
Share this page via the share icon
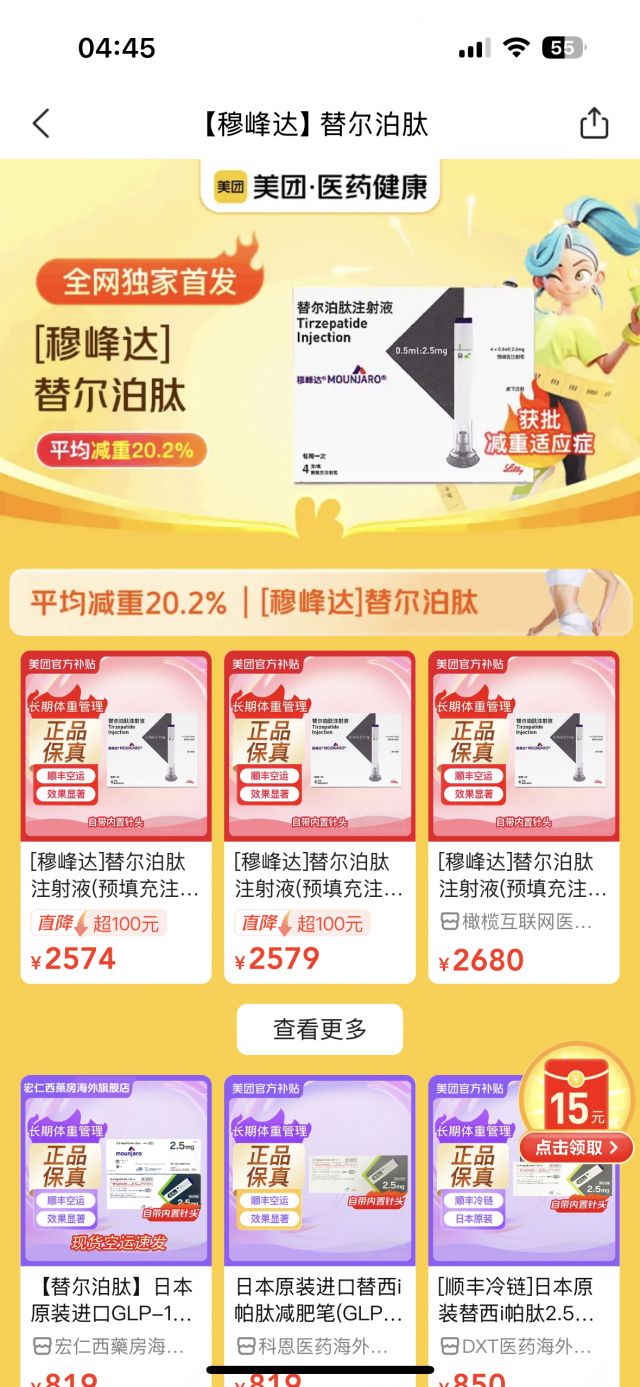pos(594,124)
